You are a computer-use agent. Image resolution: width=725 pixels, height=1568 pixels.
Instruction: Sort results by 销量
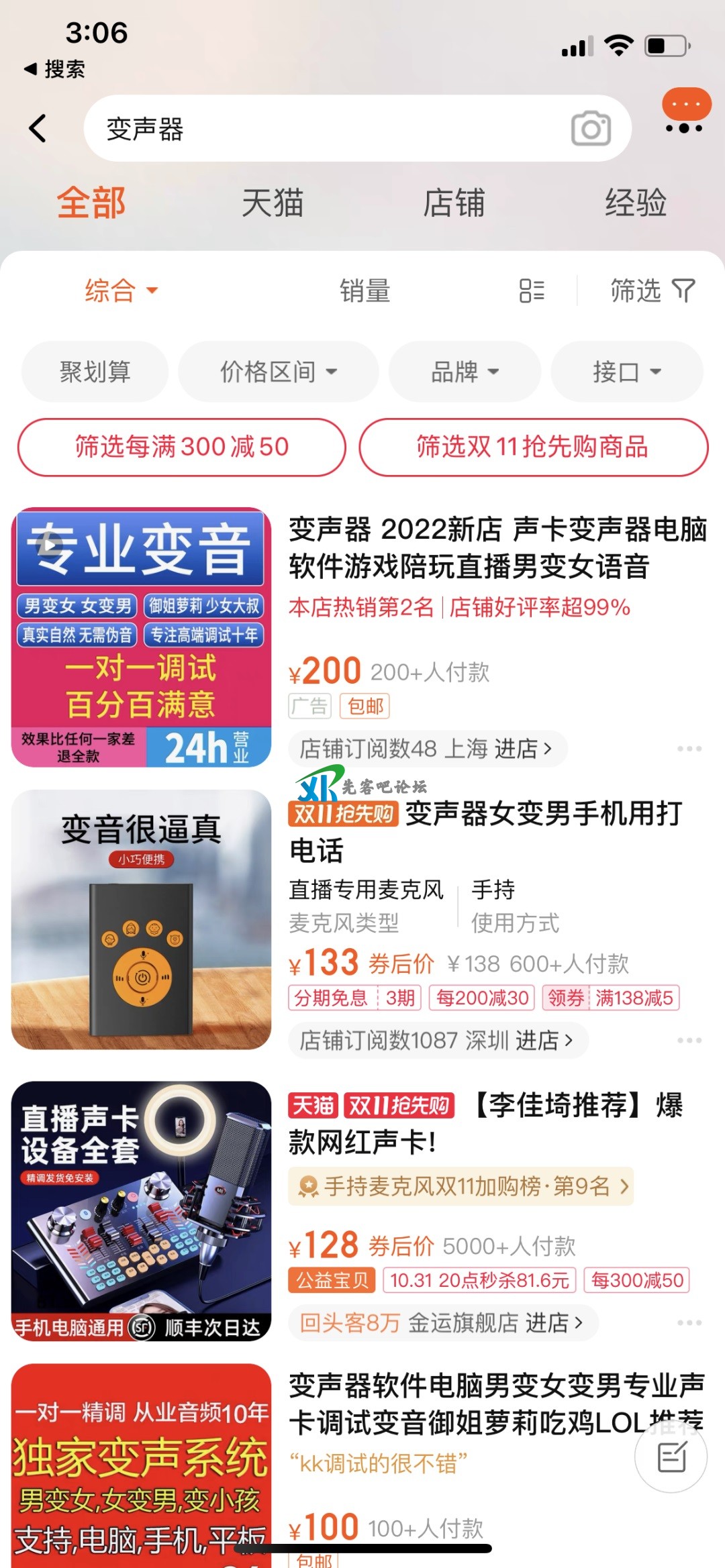[365, 291]
